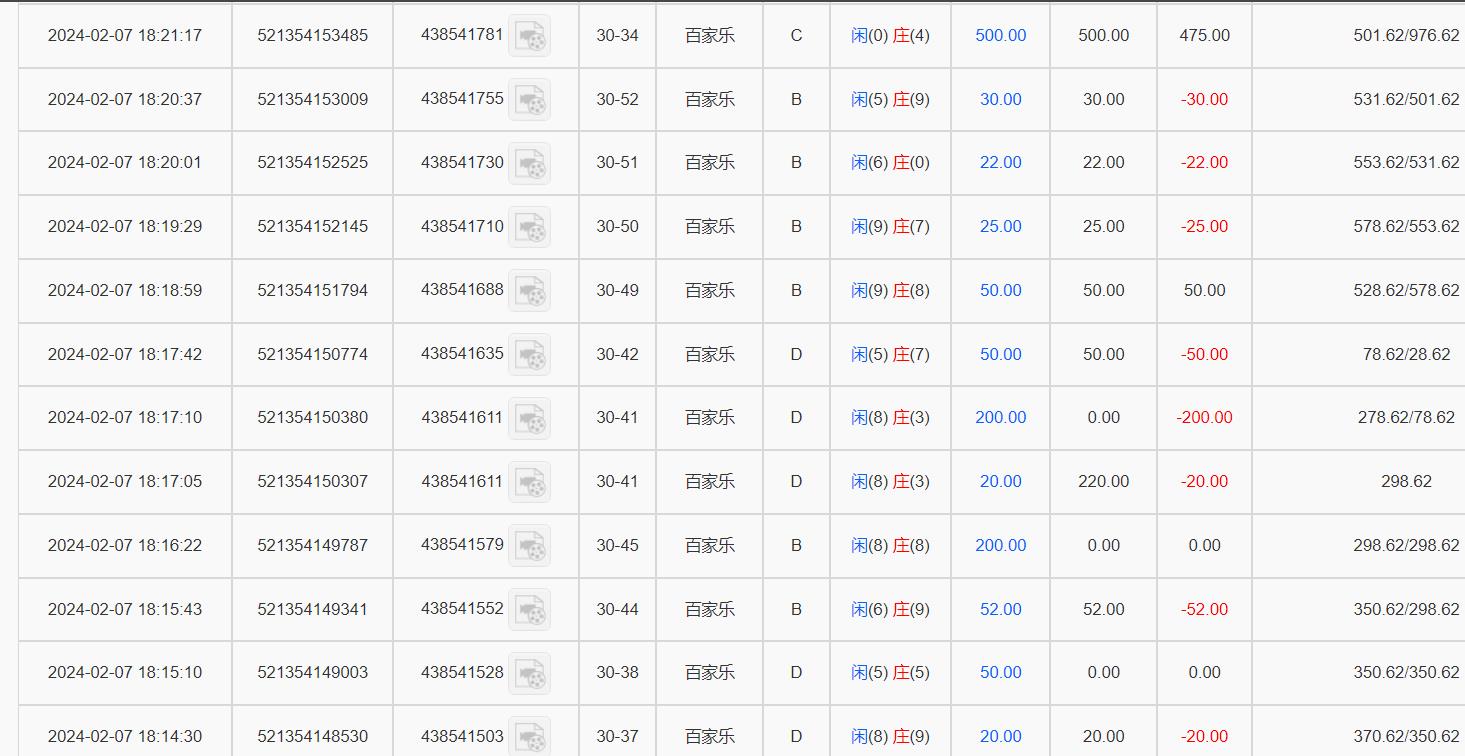View video replay of round 438541710

pos(529,227)
